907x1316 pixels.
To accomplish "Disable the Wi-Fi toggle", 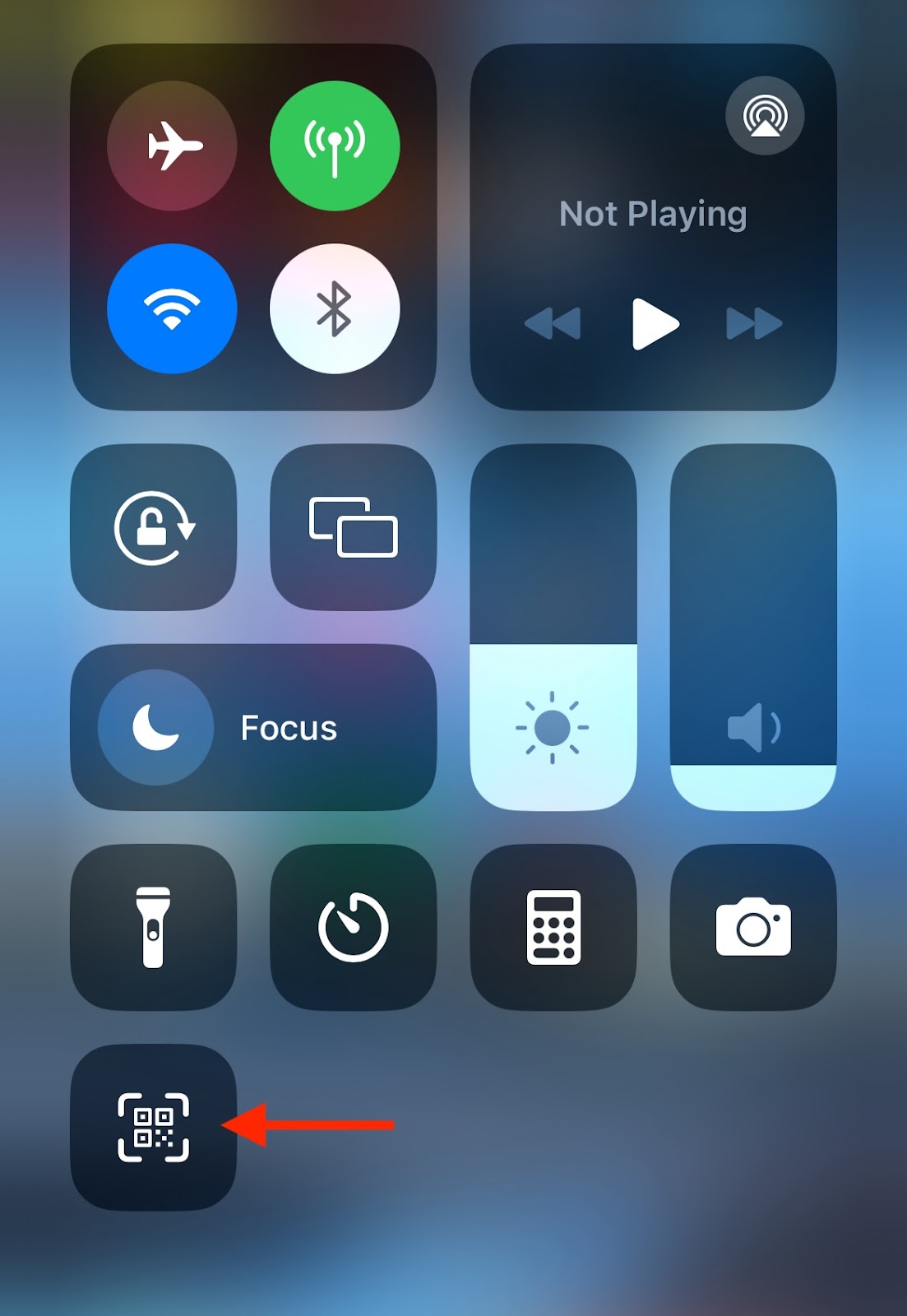I will 172,308.
